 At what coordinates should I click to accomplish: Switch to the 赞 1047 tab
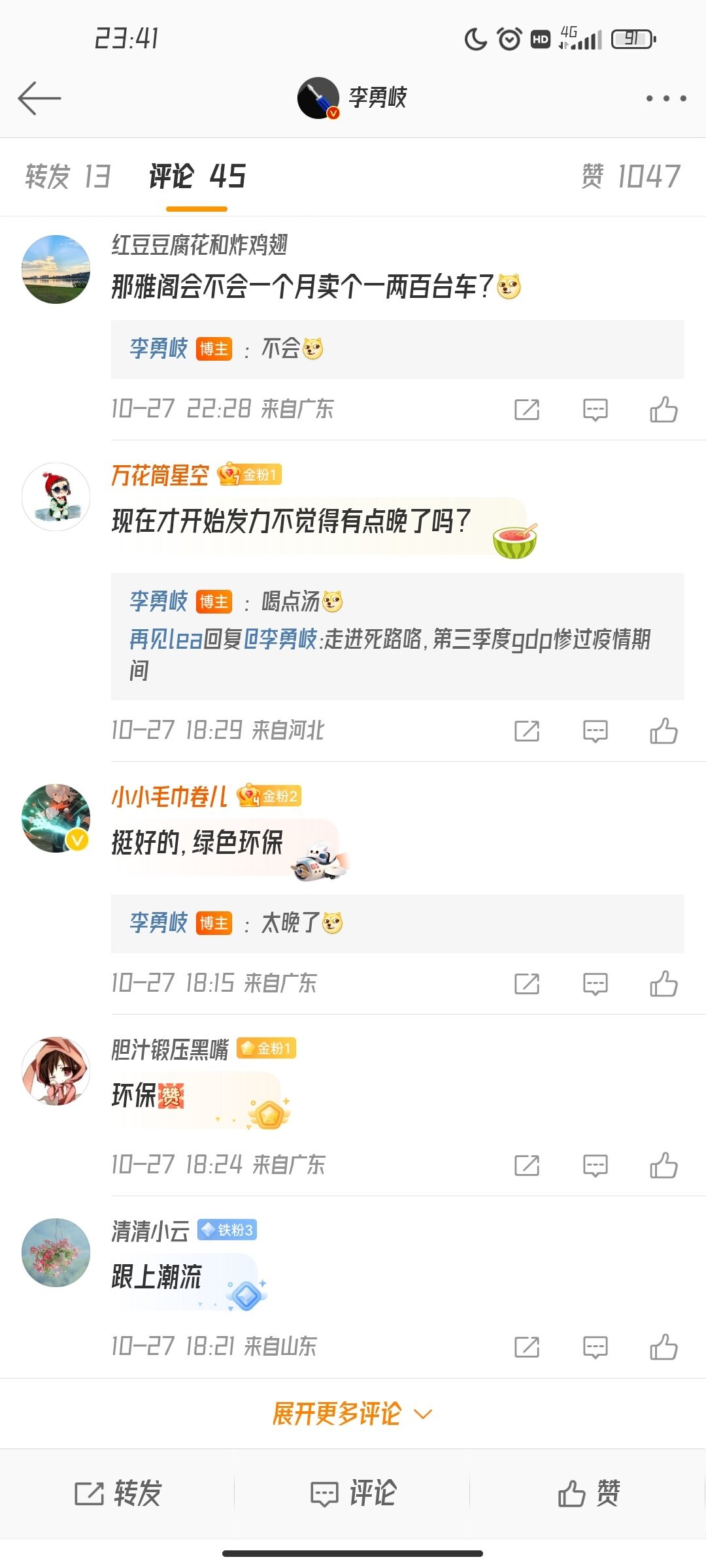click(631, 176)
